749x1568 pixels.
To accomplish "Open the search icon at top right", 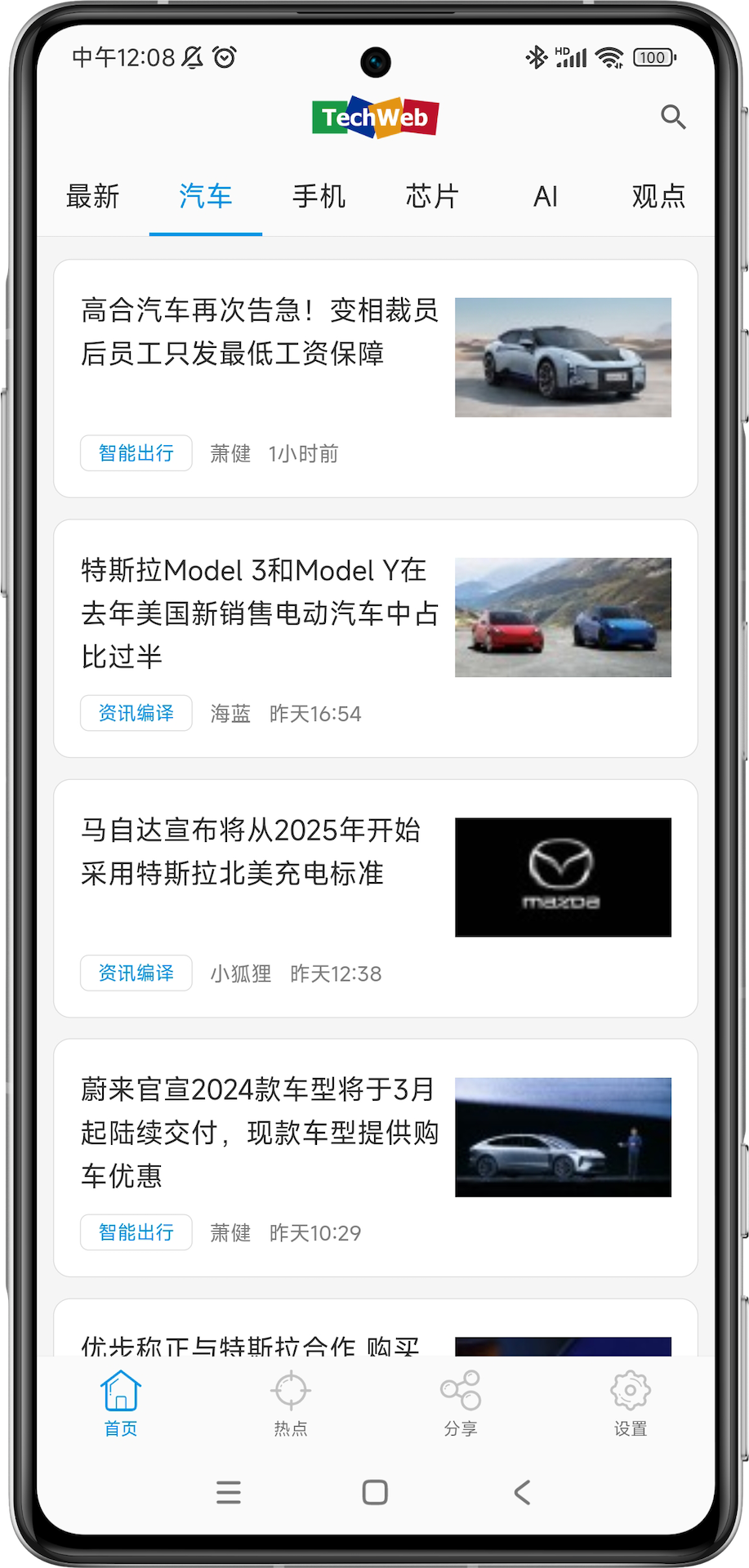I will point(674,118).
